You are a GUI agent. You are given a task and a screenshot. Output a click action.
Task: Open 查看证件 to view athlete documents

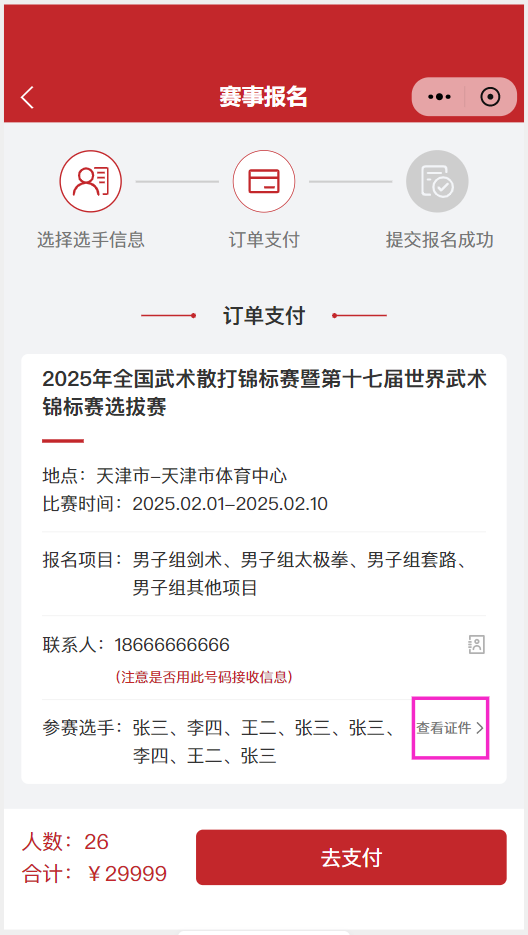450,728
